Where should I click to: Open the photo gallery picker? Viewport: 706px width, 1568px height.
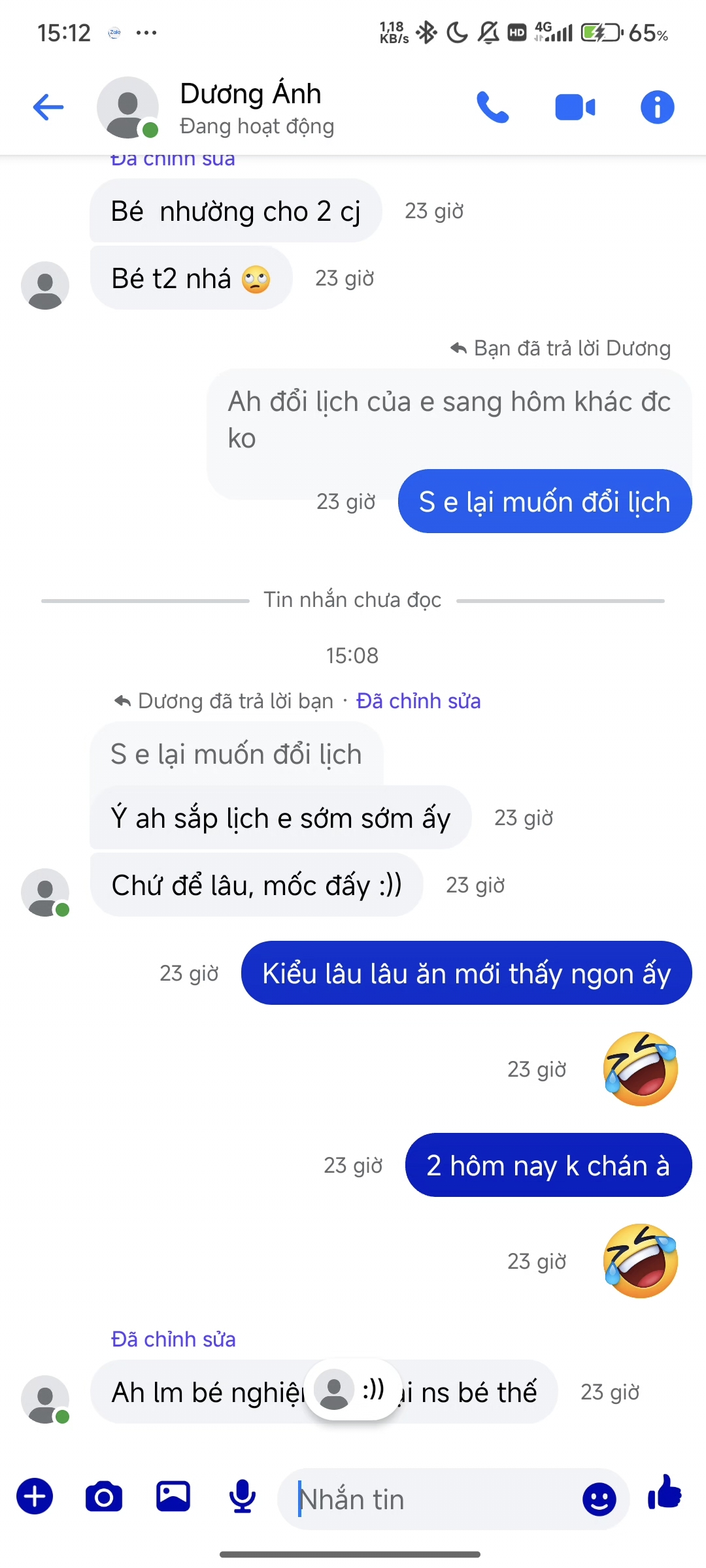click(x=173, y=1496)
